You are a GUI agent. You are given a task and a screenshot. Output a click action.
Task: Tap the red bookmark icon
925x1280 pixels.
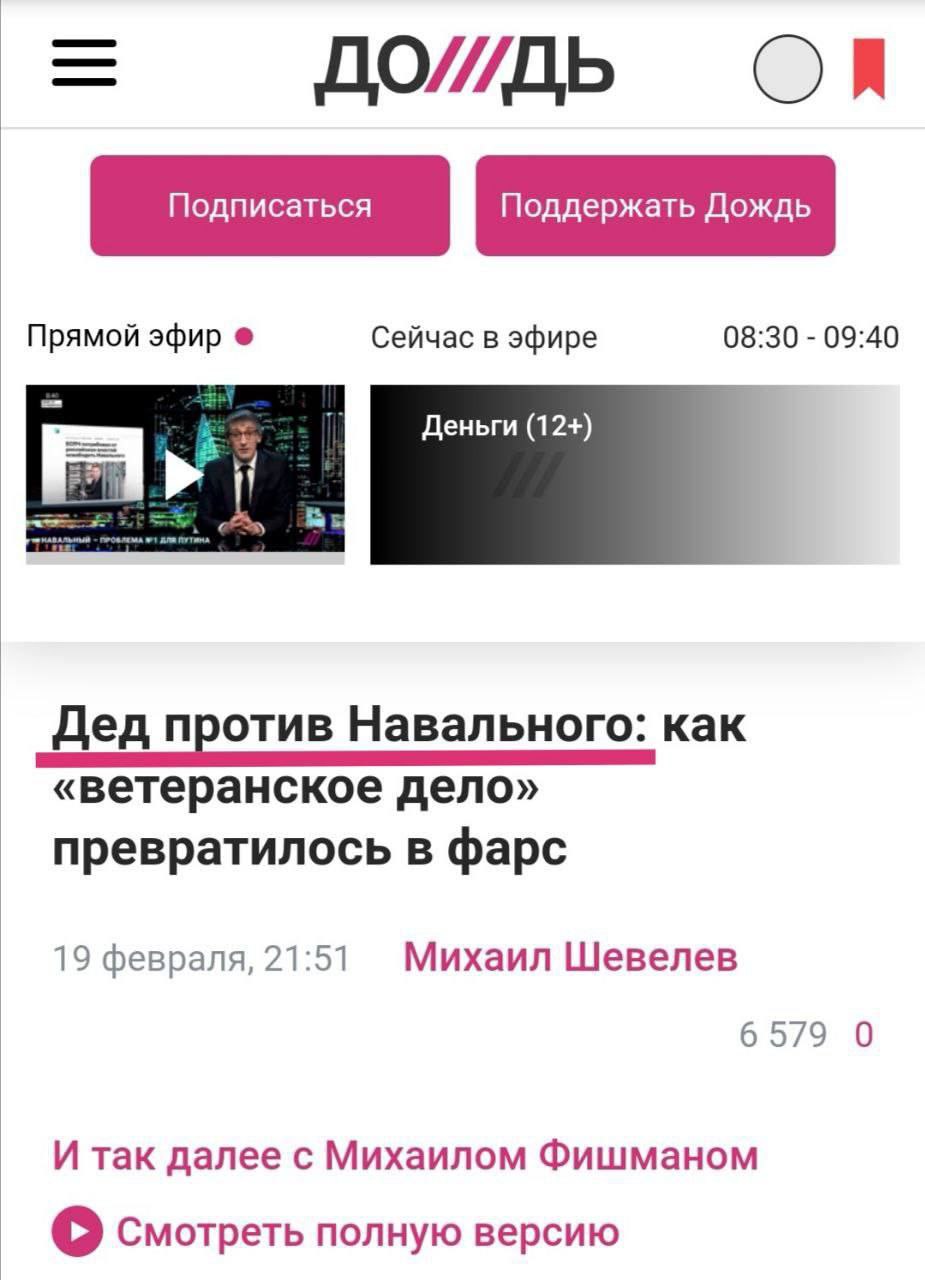(x=868, y=68)
